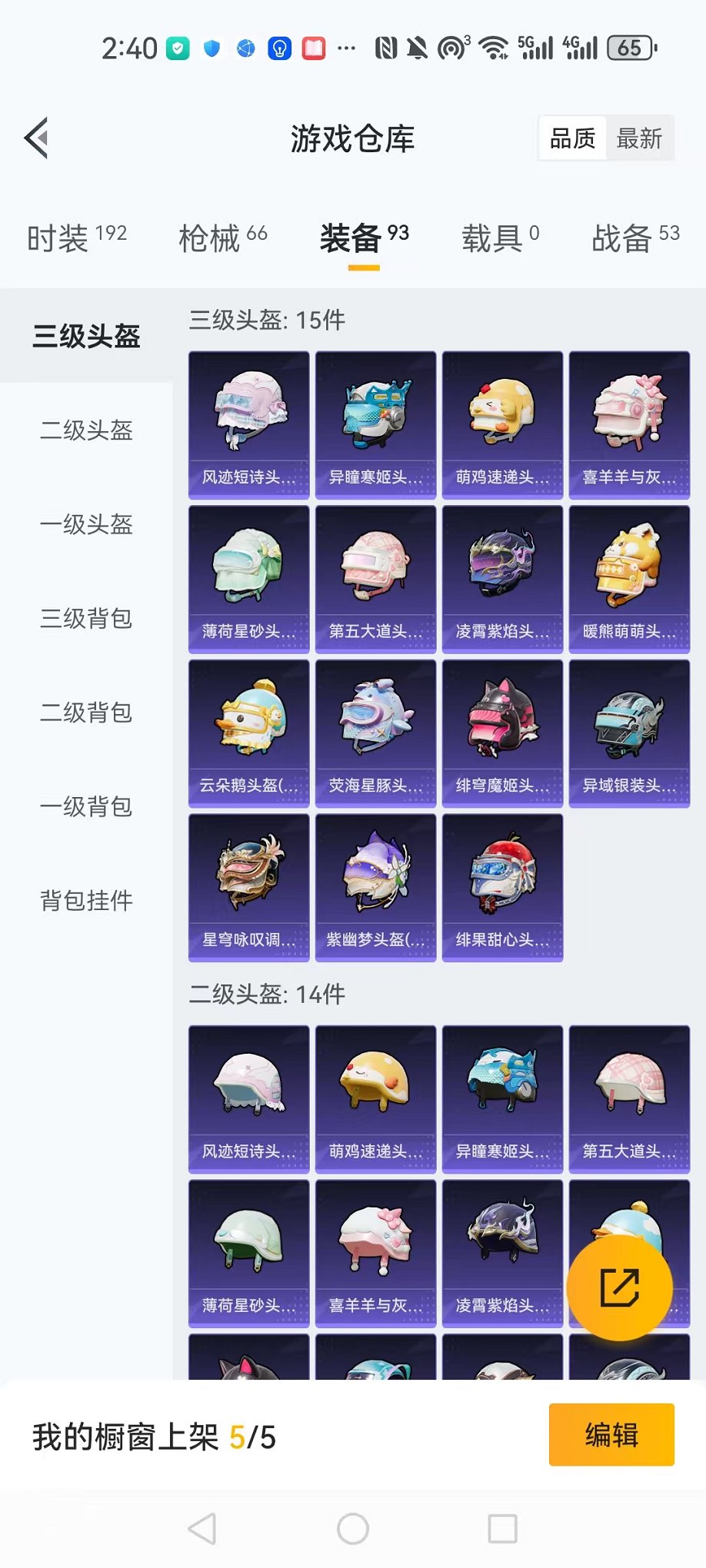View the 暖熊萌萌 helmet item
Viewport: 706px width, 1568px height.
[x=629, y=579]
